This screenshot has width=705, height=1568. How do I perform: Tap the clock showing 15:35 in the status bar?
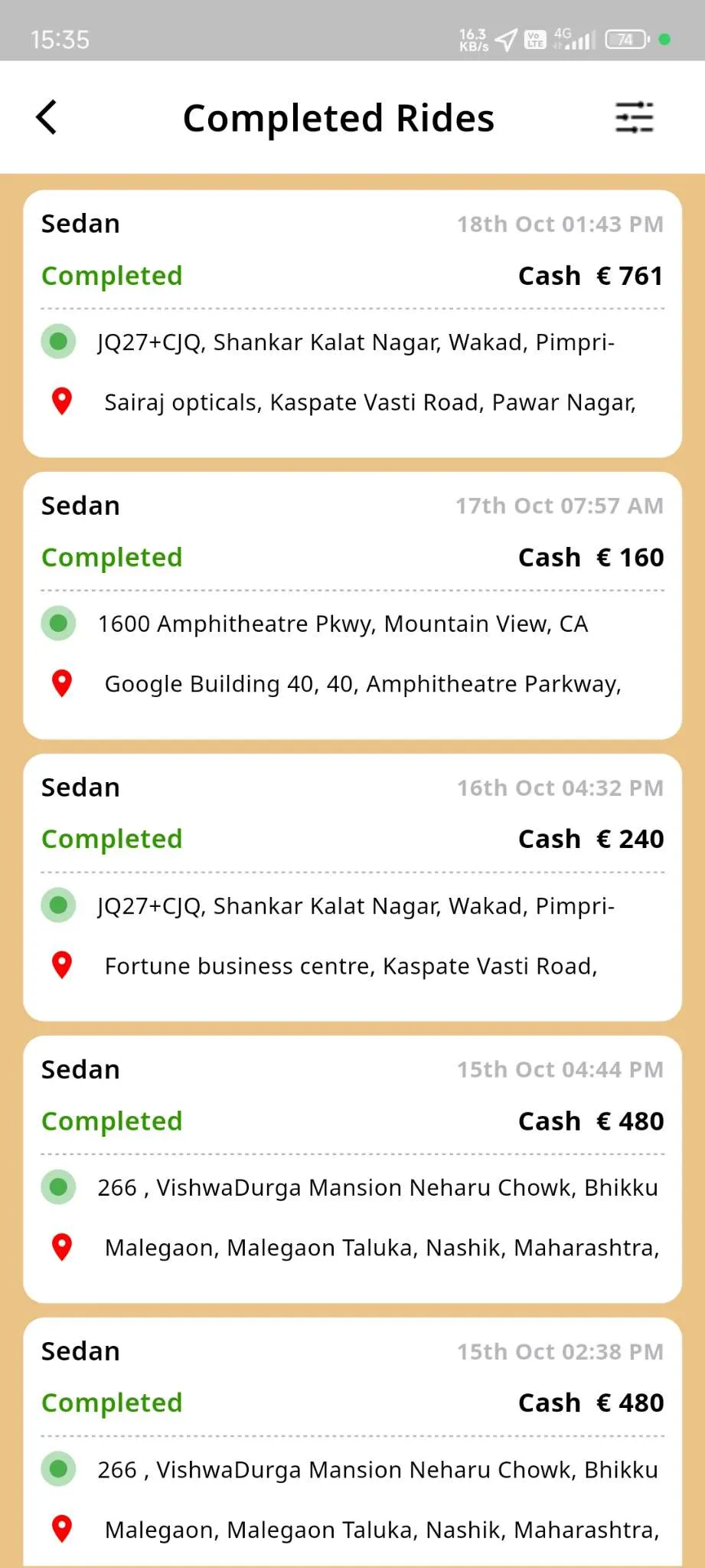pos(60,38)
